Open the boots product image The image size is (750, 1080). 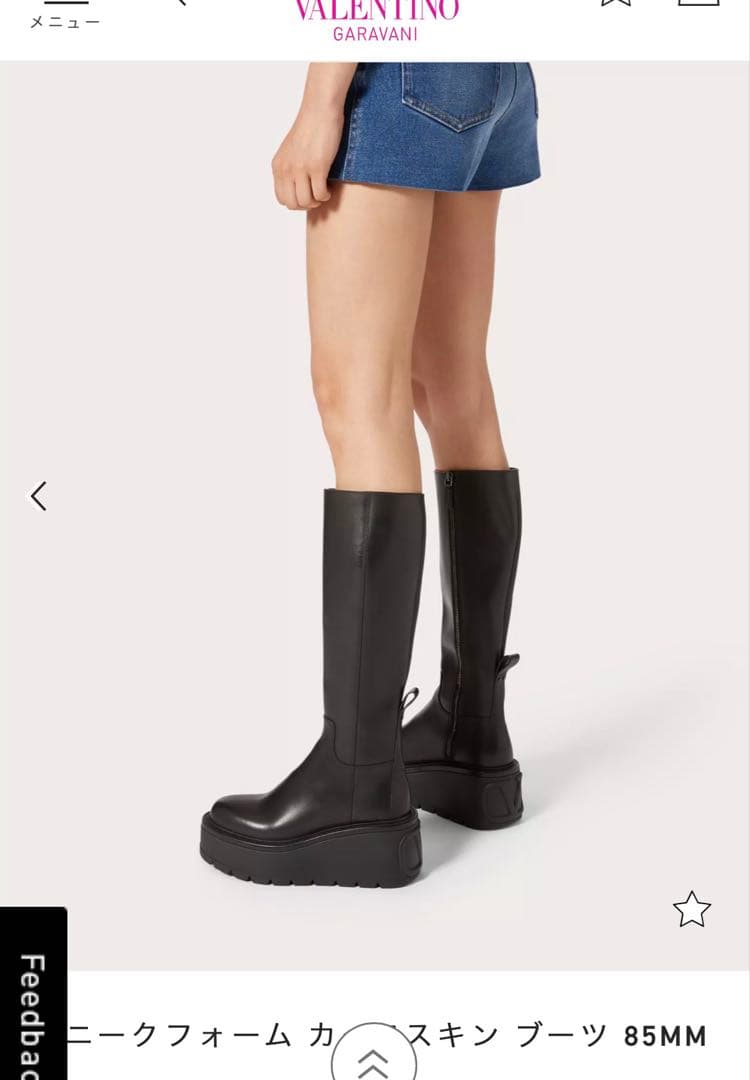tap(375, 515)
